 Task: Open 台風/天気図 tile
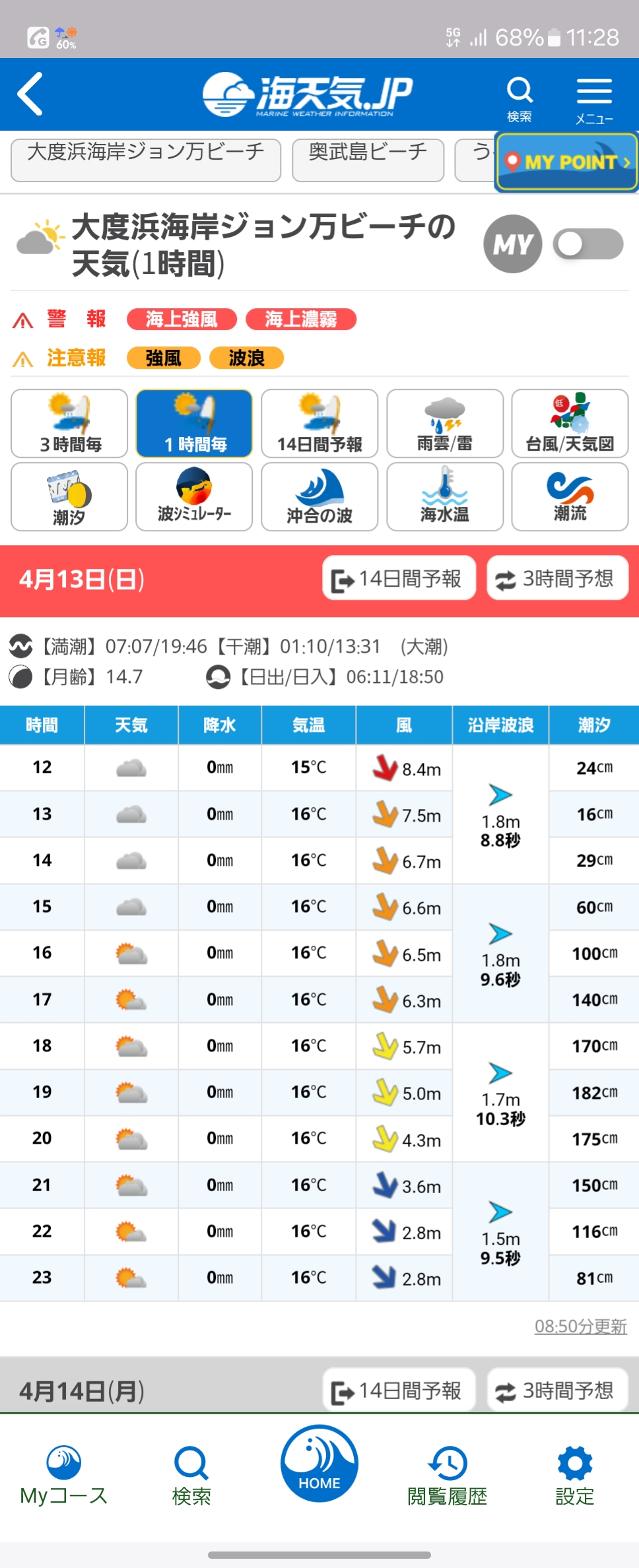[570, 423]
